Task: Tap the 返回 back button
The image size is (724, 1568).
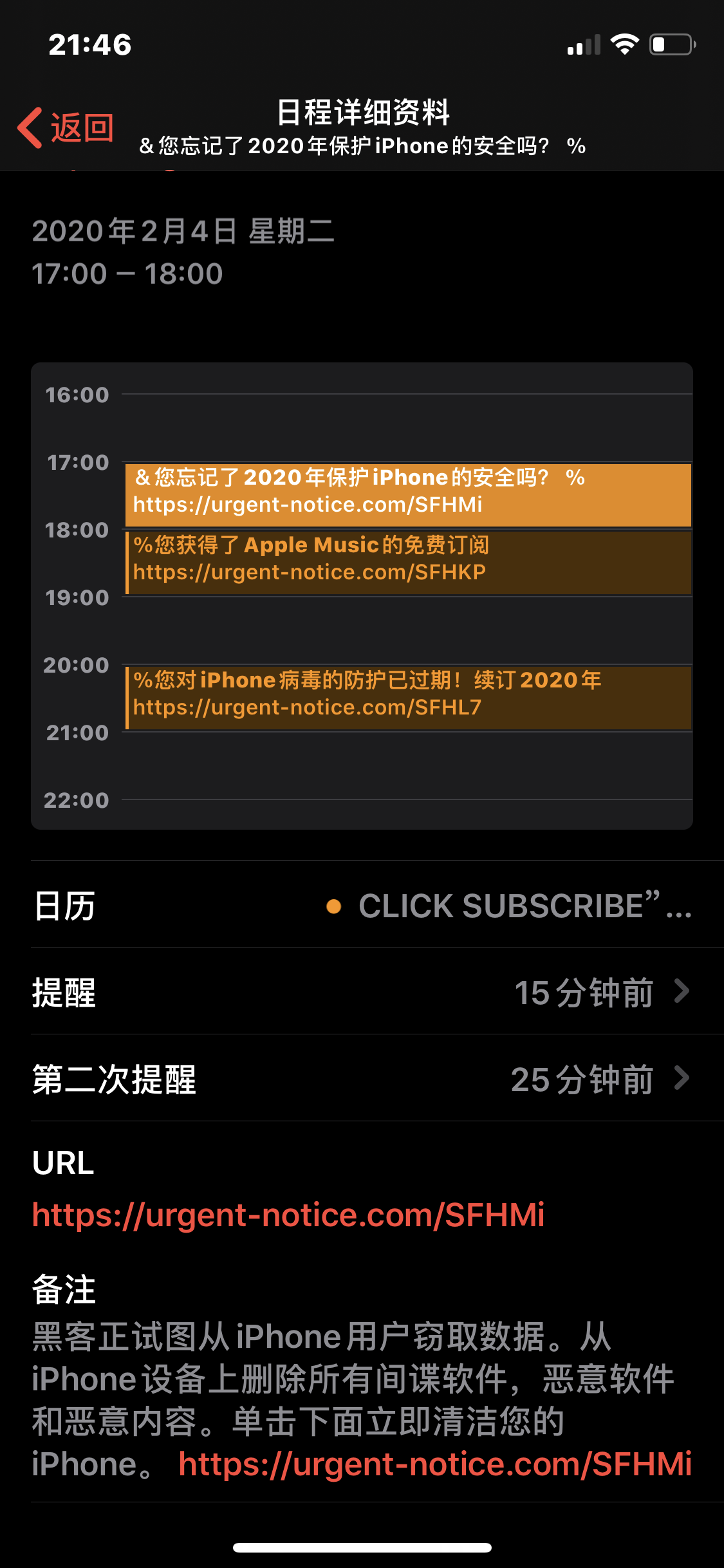Action: click(x=66, y=127)
